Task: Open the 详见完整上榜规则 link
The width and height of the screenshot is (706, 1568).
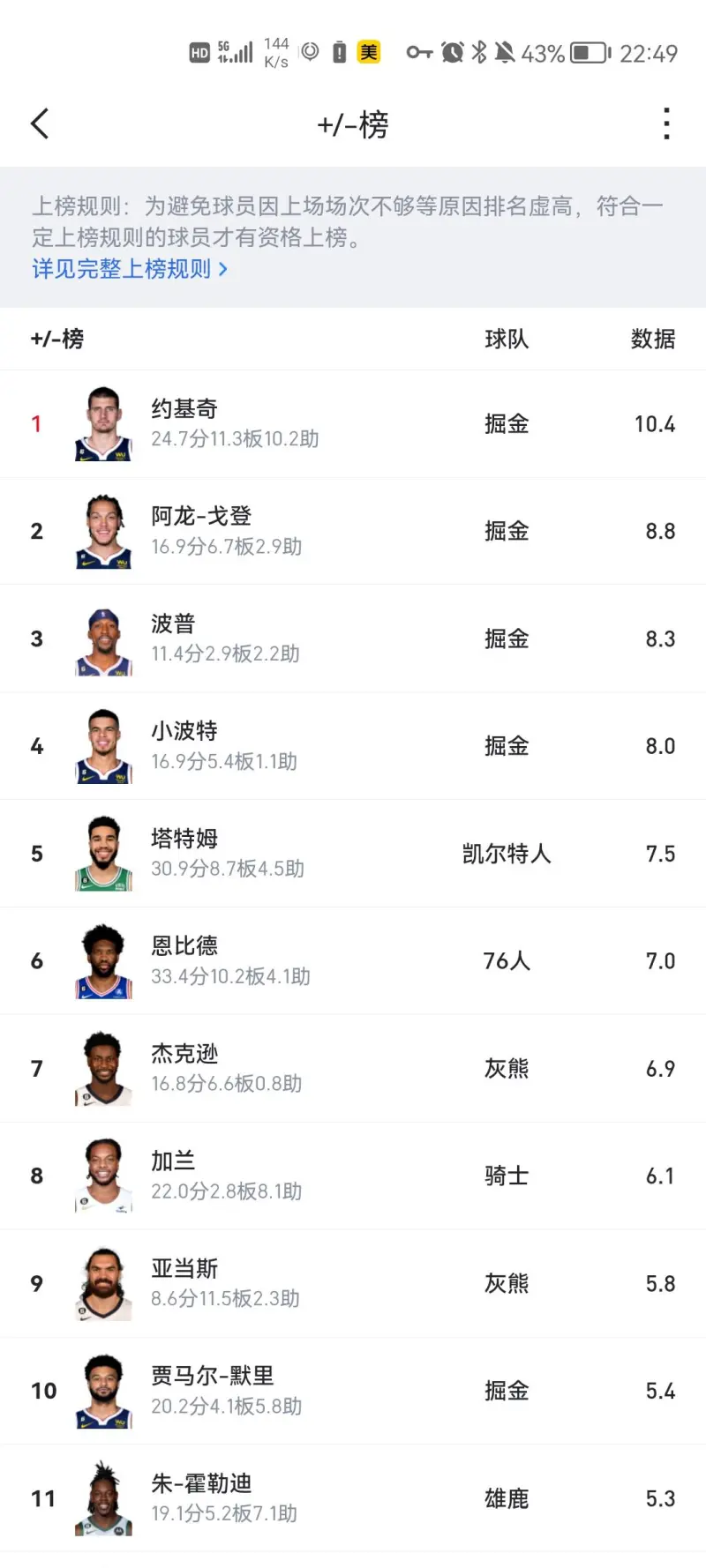Action: coord(130,269)
